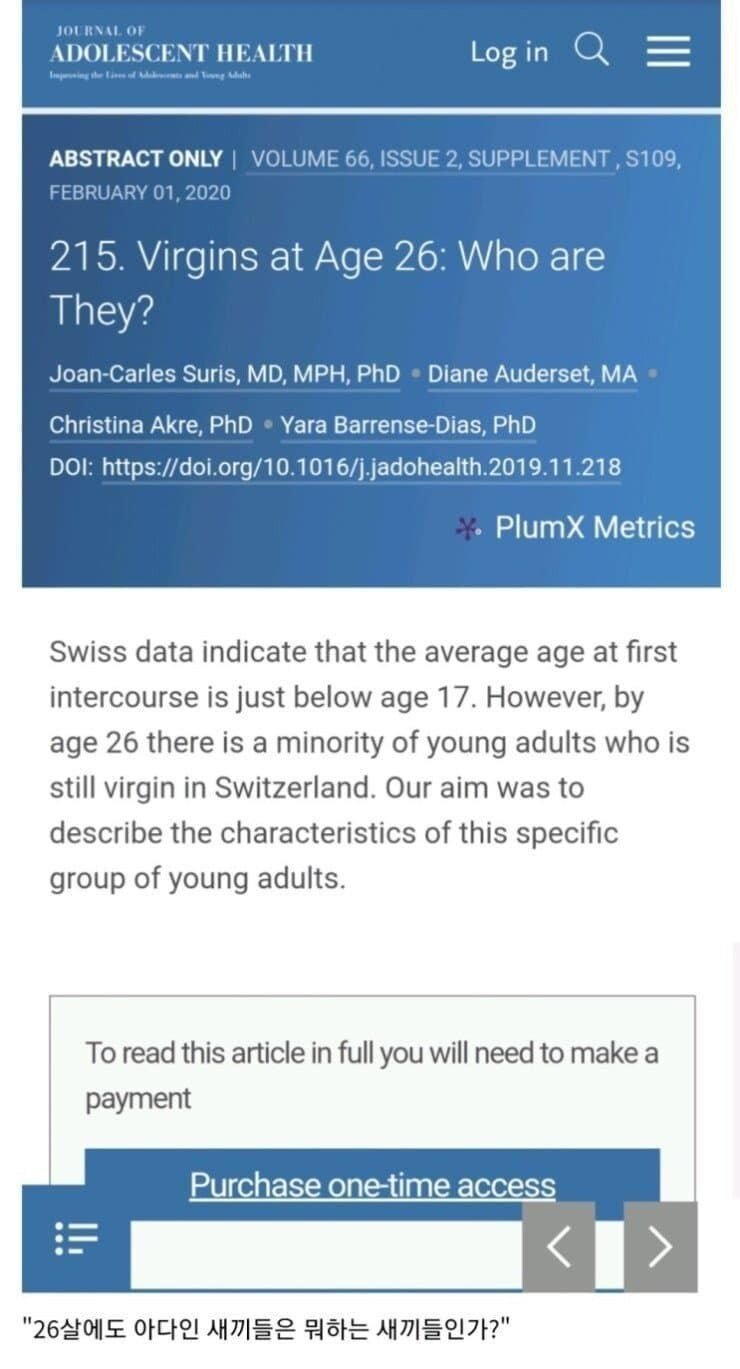Open the DOI link
The height and width of the screenshot is (1369, 740).
361,467
